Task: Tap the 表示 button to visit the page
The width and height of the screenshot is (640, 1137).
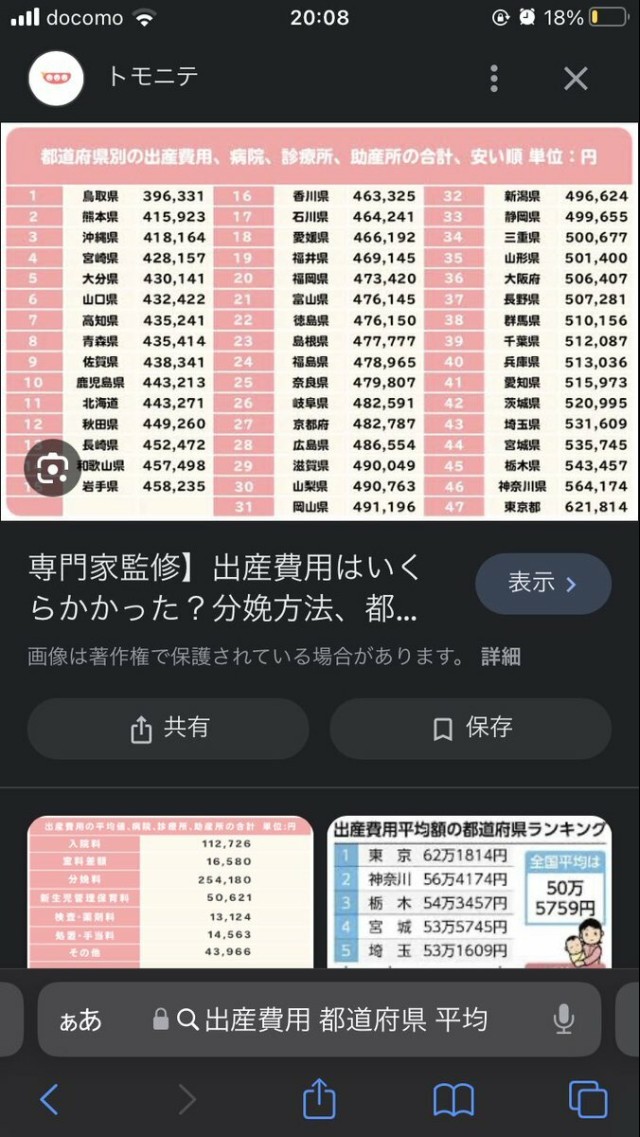Action: tap(542, 583)
